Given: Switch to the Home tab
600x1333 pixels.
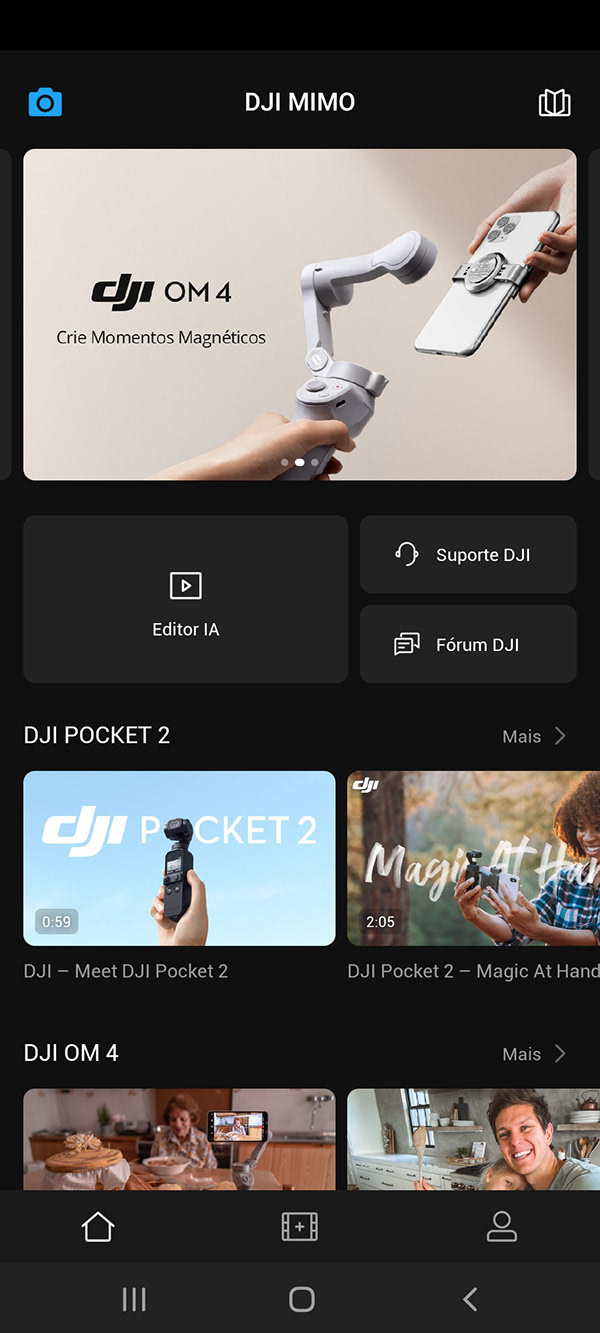Looking at the screenshot, I should coord(98,1226).
